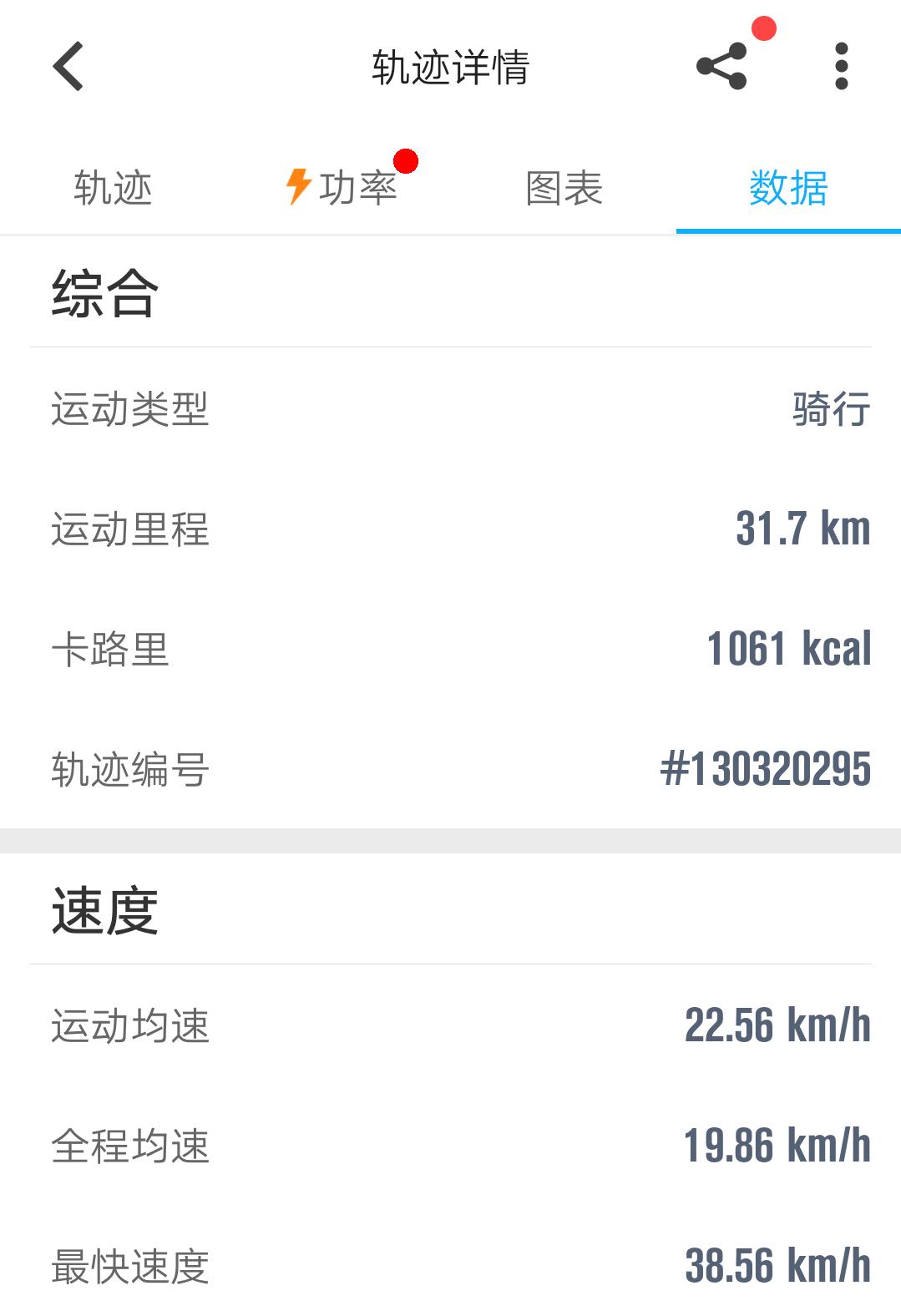901x1316 pixels.
Task: Tap the red notification dot near share icon
Action: click(x=764, y=29)
